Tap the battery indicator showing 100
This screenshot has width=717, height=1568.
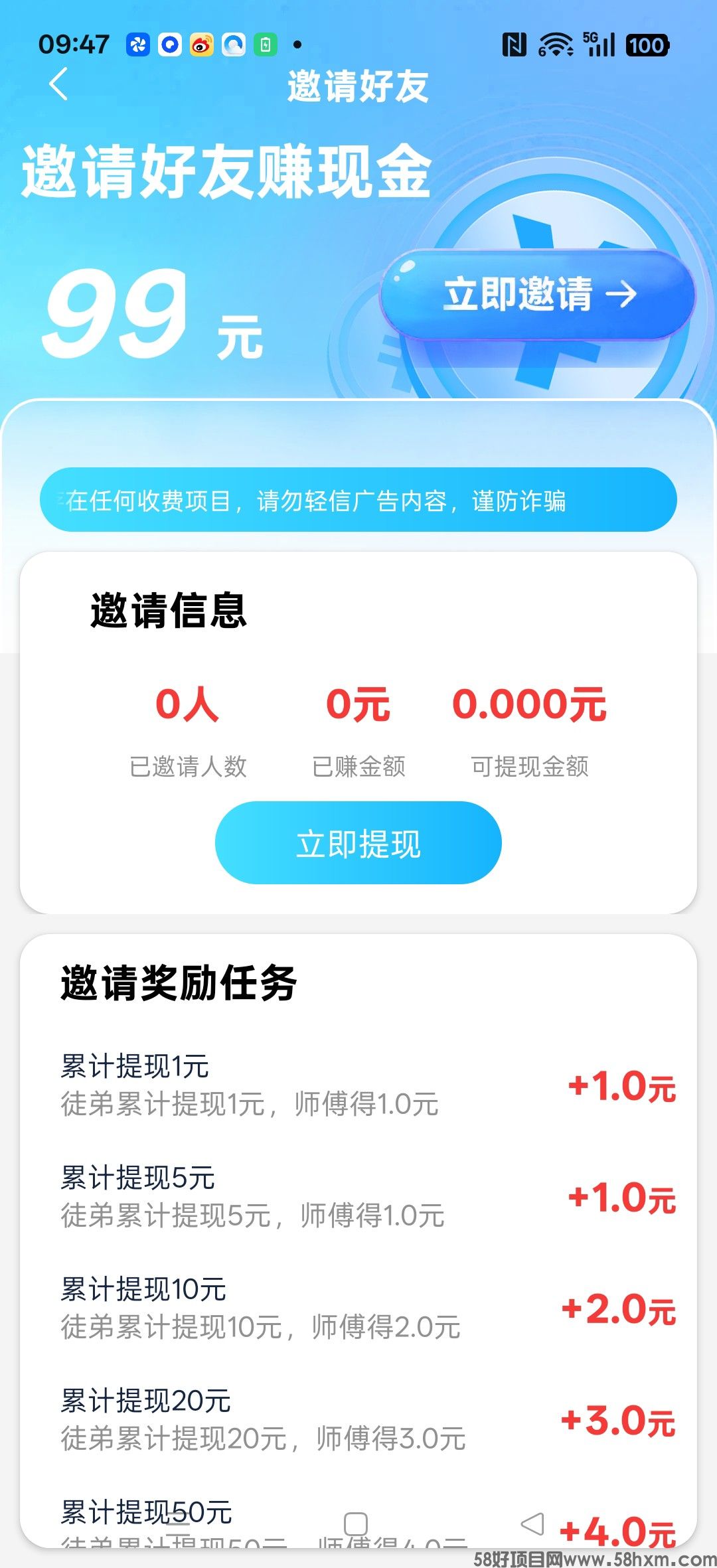649,44
